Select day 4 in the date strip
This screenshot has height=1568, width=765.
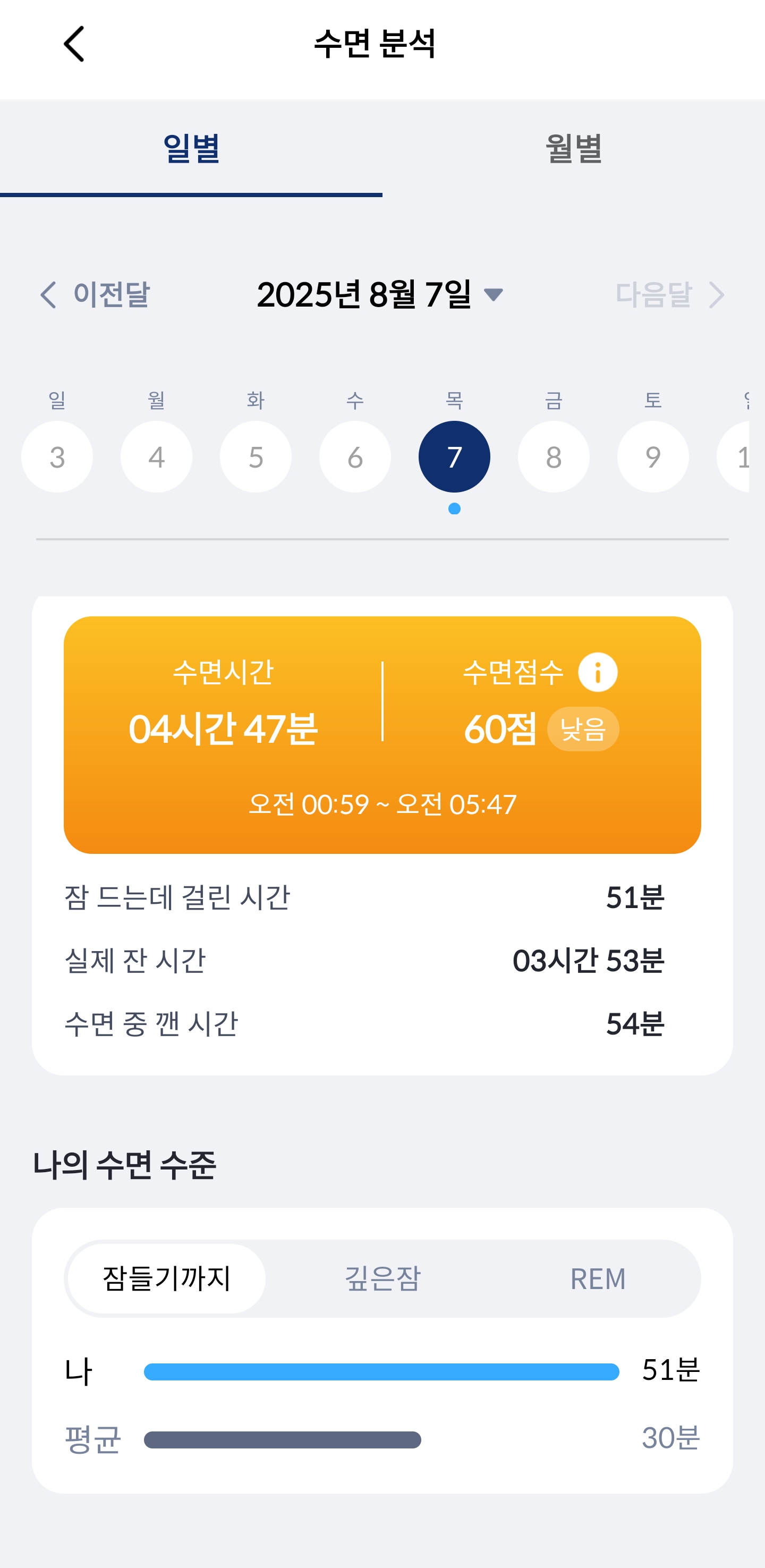156,456
